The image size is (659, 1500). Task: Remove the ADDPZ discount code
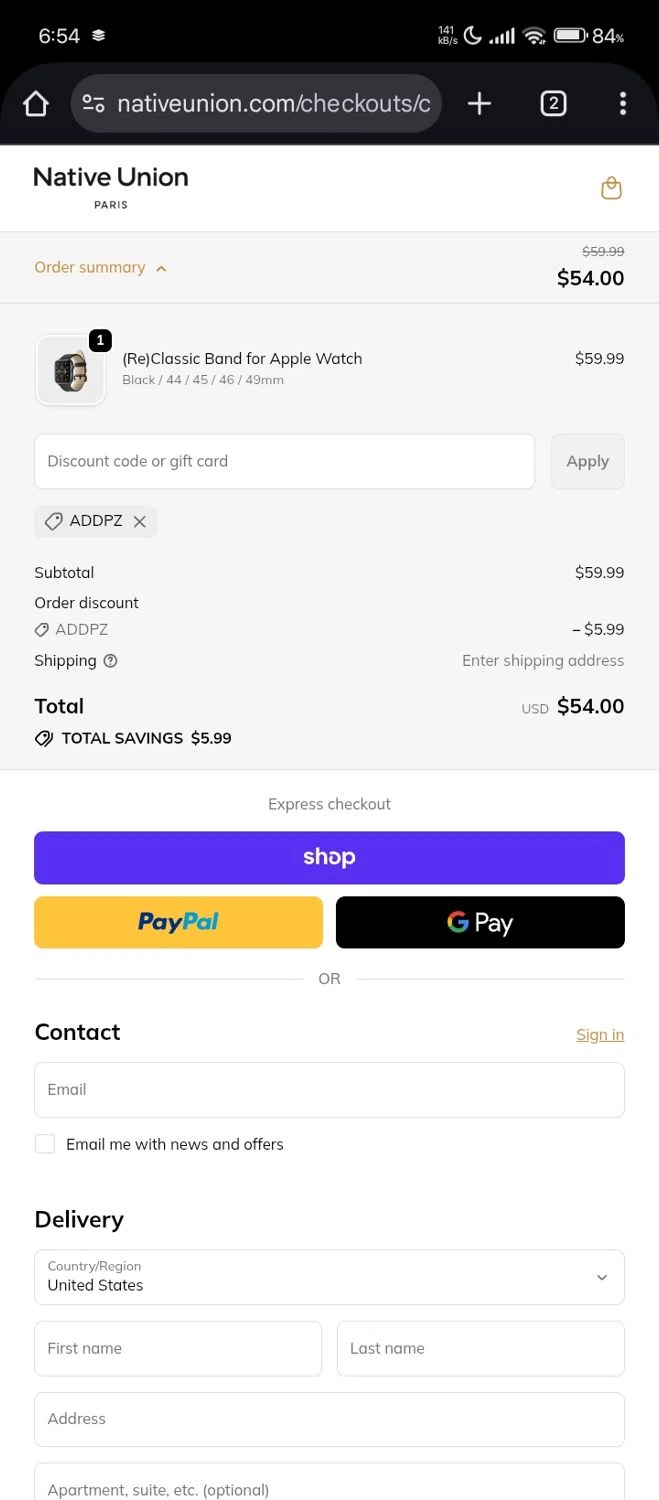pyautogui.click(x=140, y=522)
